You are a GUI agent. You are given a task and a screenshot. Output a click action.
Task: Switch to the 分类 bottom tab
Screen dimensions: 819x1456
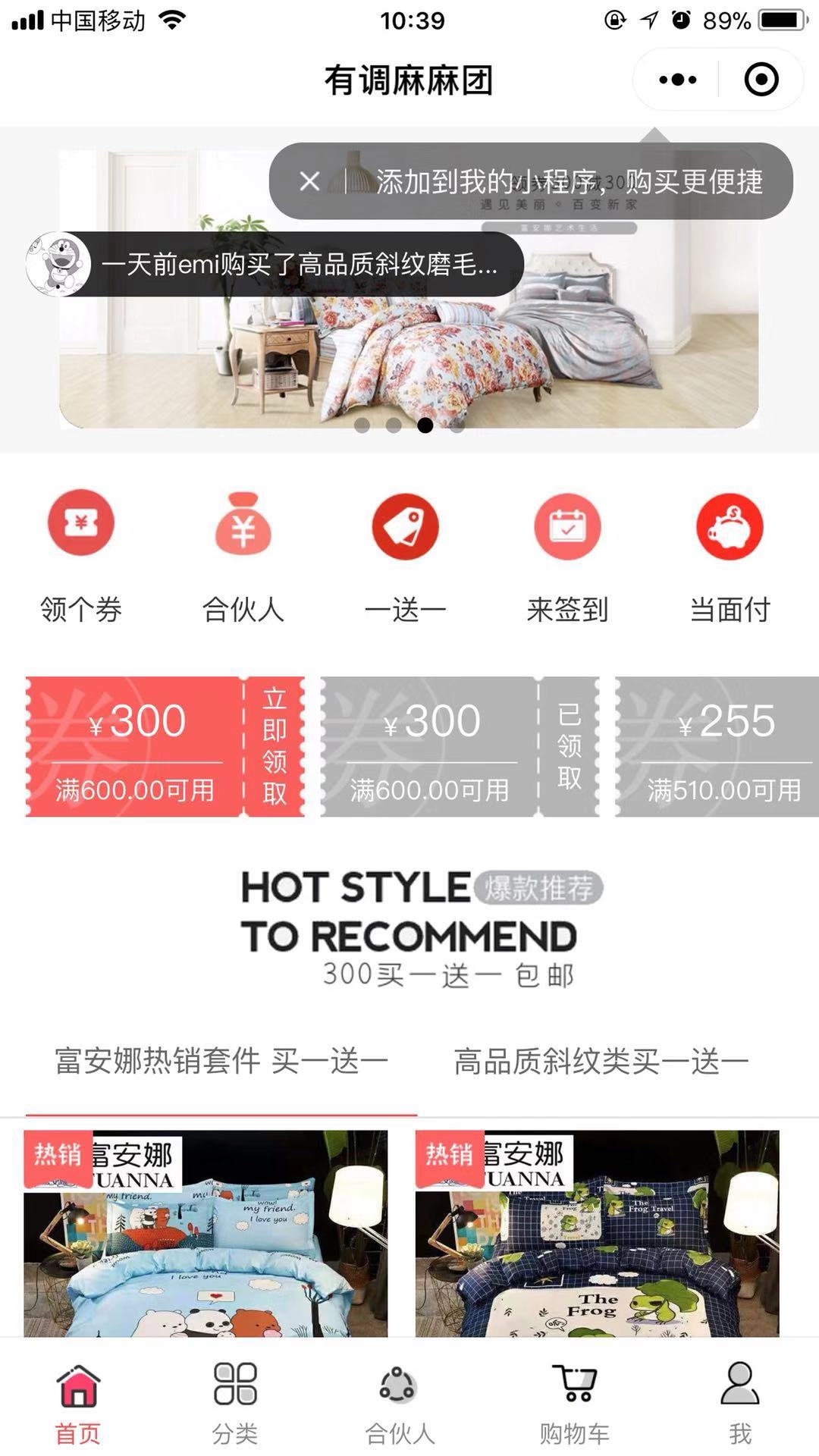click(x=235, y=1403)
